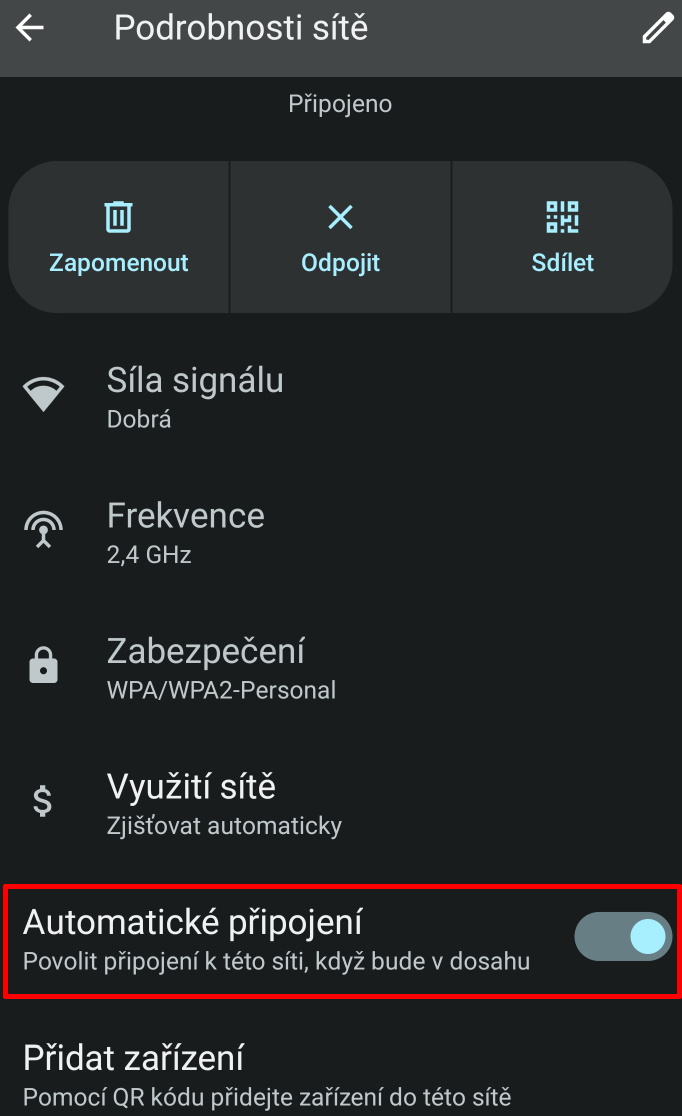Disconnect using the Odpojit button
This screenshot has width=682, height=1116.
click(x=340, y=237)
